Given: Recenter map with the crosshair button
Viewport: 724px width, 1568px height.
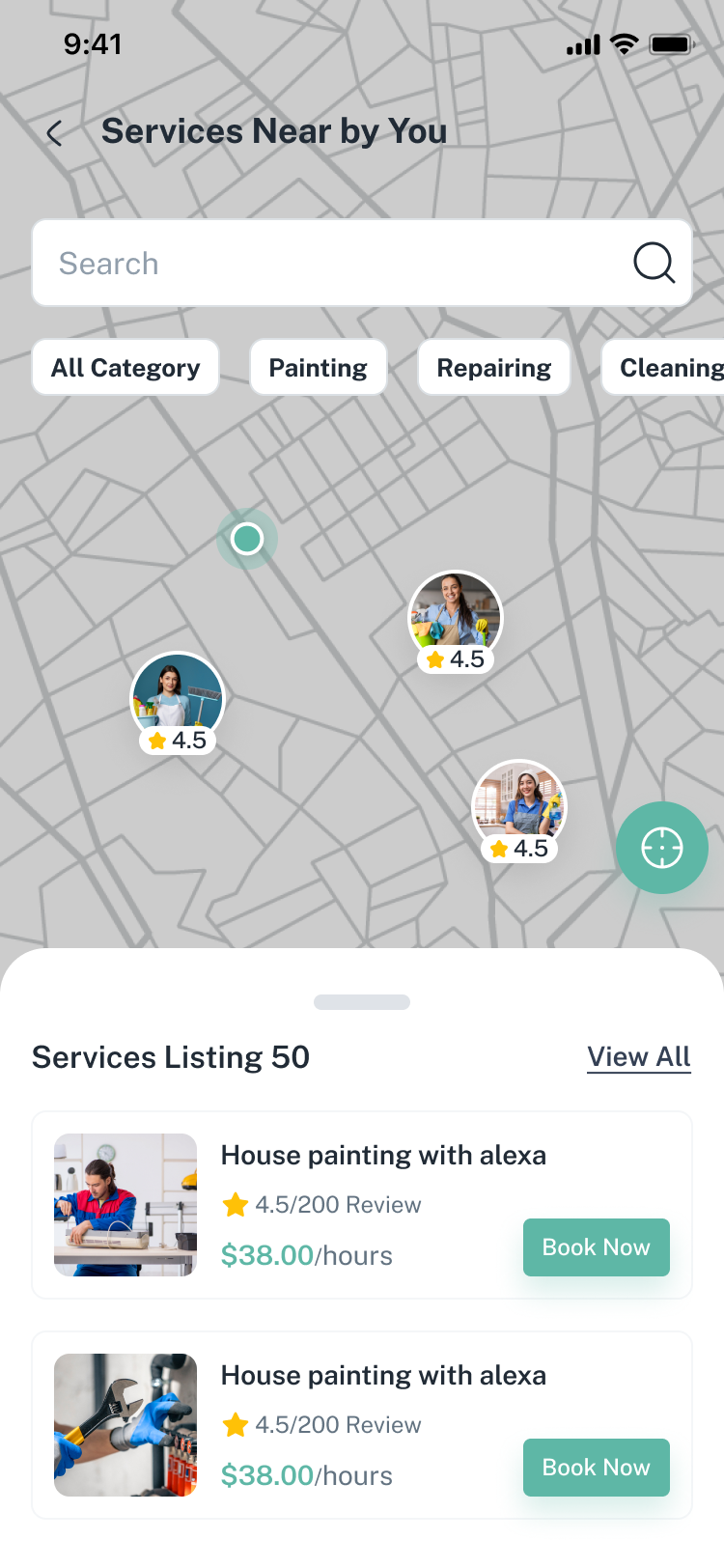Looking at the screenshot, I should (x=662, y=848).
